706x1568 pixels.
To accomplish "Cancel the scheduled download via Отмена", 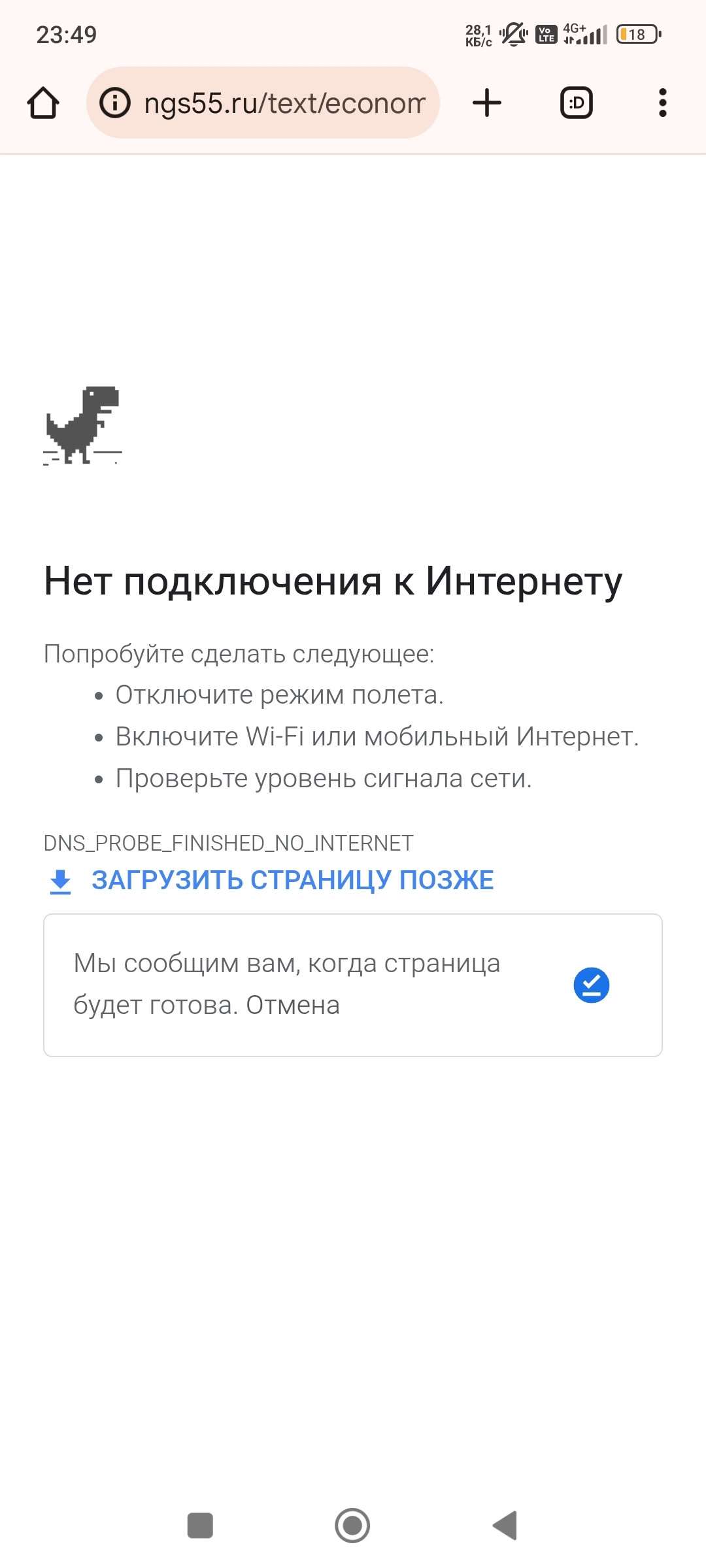I will [293, 1005].
